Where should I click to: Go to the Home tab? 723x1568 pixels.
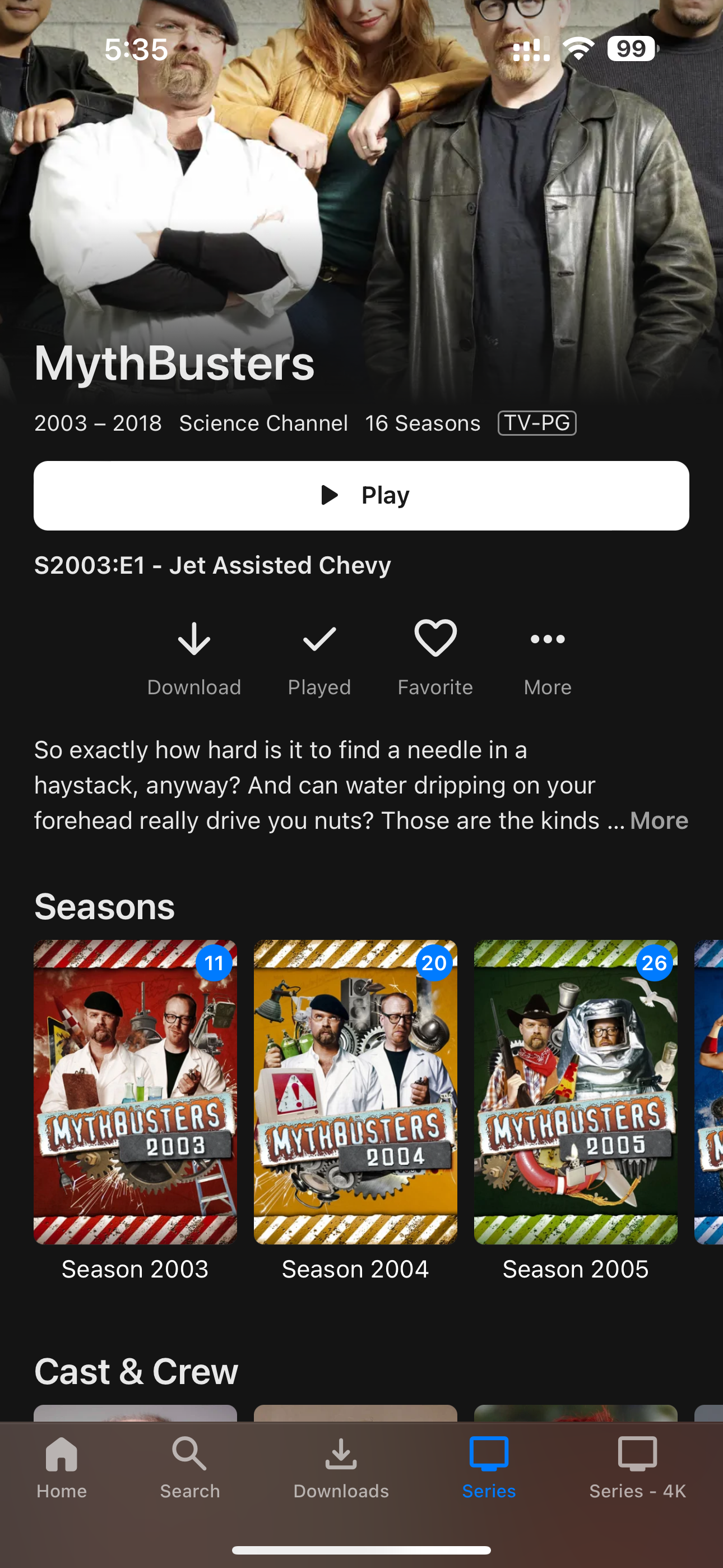click(x=62, y=1467)
